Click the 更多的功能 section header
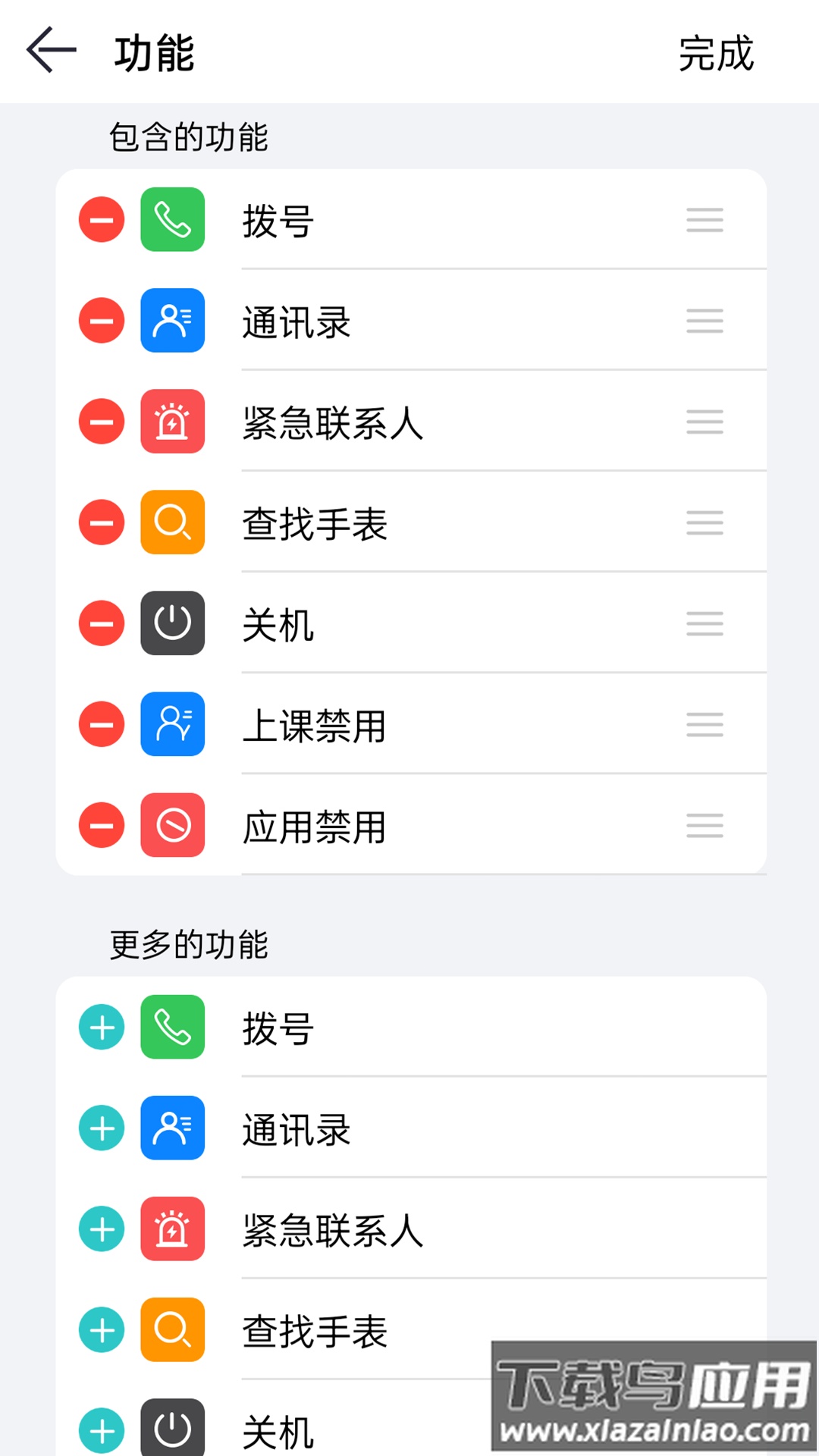This screenshot has width=819, height=1456. point(190,946)
